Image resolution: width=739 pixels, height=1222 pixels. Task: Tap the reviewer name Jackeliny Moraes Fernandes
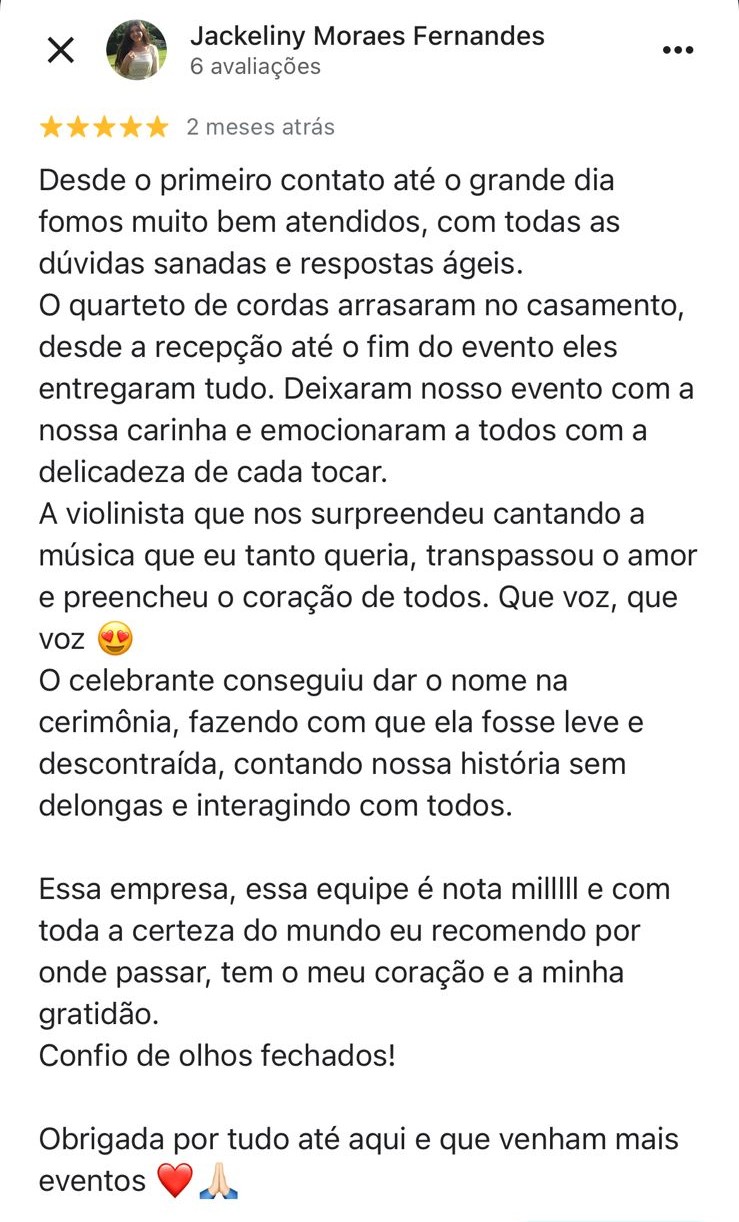pyautogui.click(x=367, y=37)
